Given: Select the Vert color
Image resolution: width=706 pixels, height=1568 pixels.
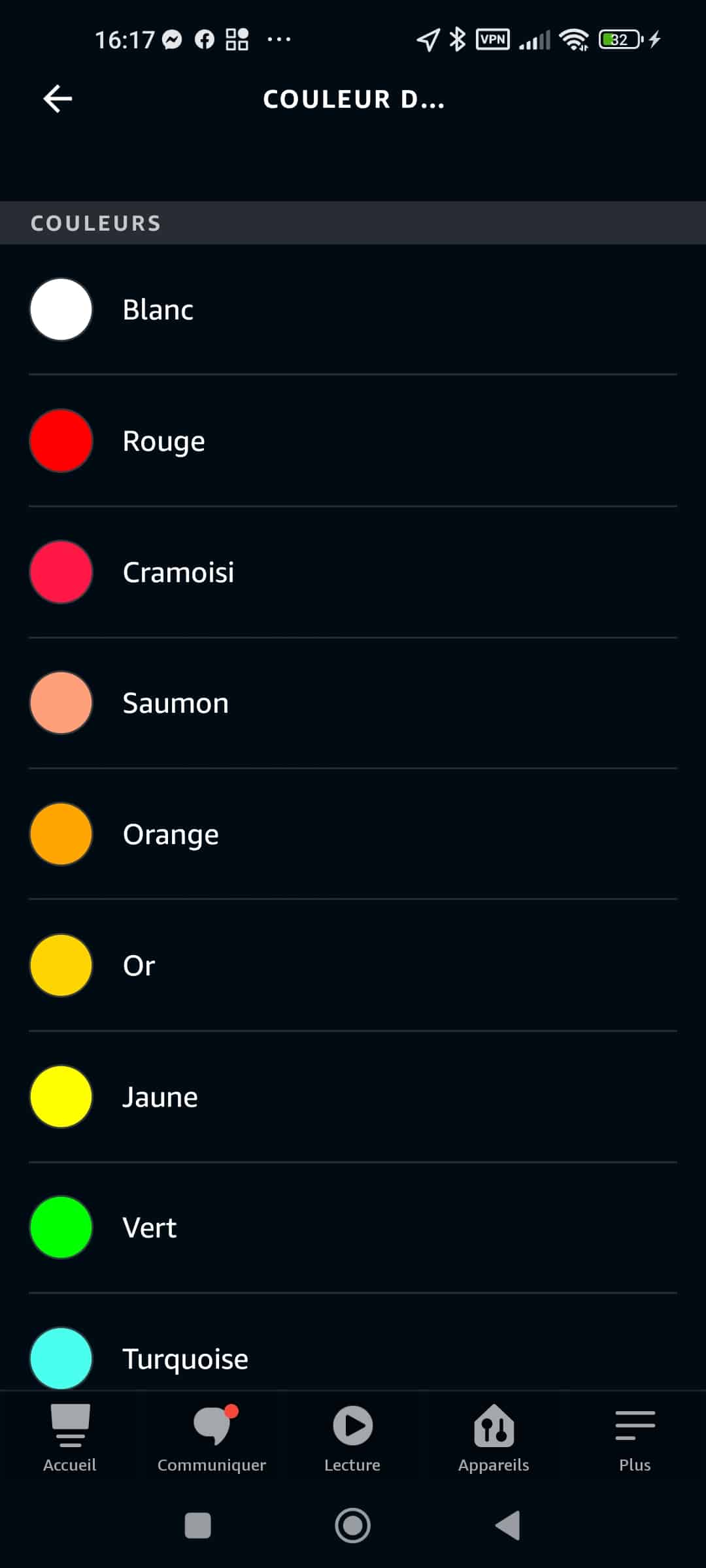Looking at the screenshot, I should pyautogui.click(x=353, y=1228).
